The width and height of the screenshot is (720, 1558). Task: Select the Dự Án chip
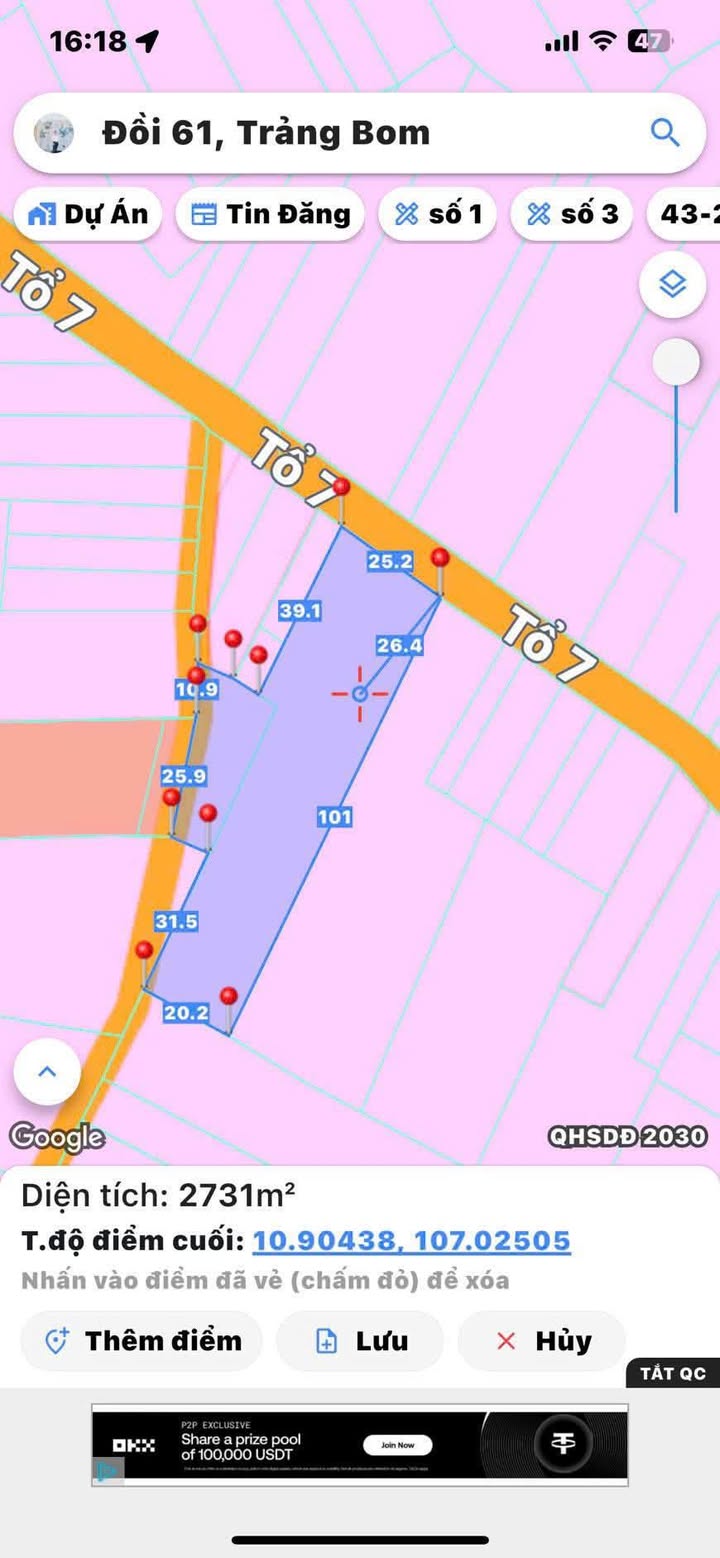click(x=88, y=214)
